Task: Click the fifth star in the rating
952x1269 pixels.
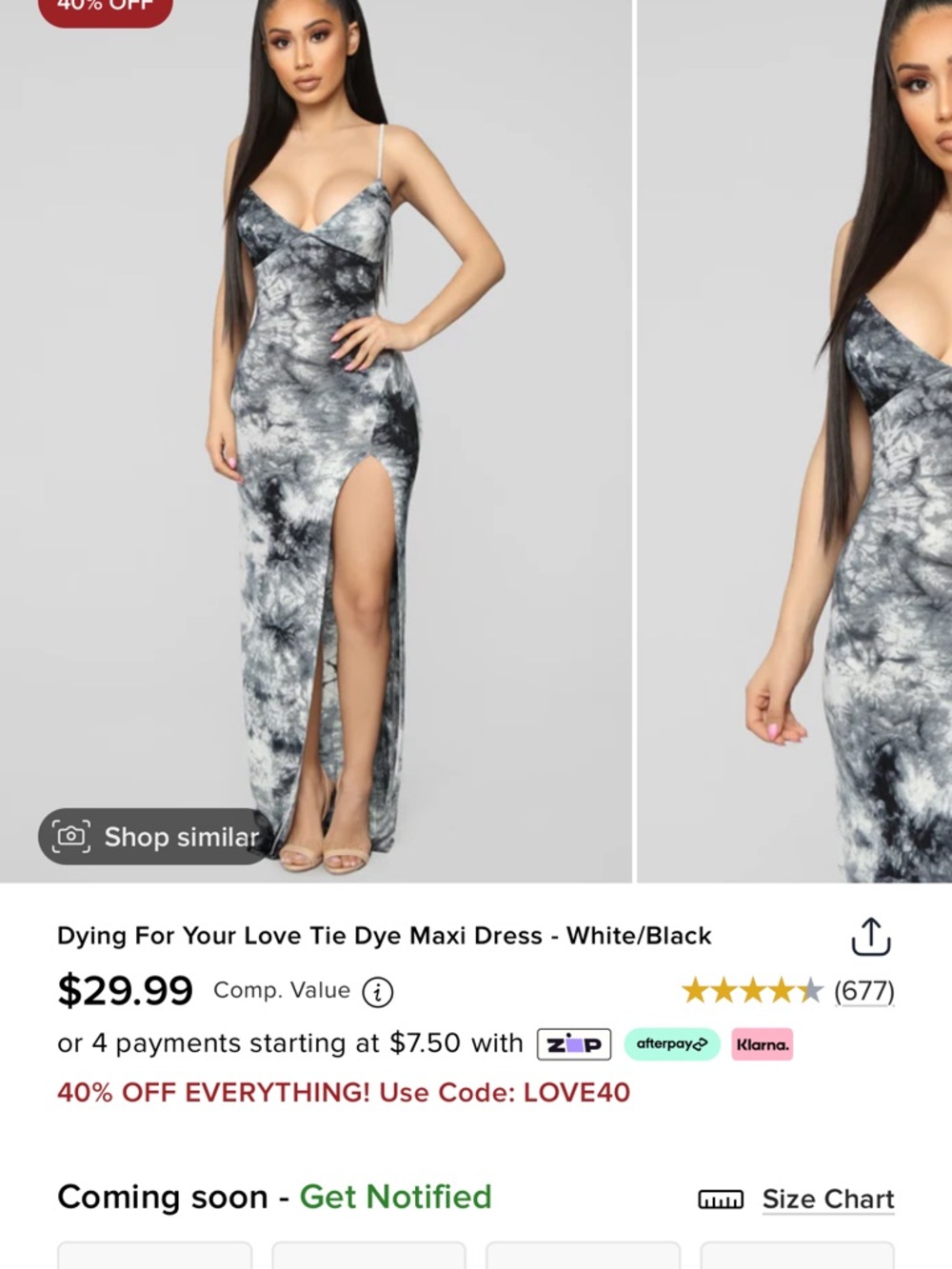Action: coord(809,990)
